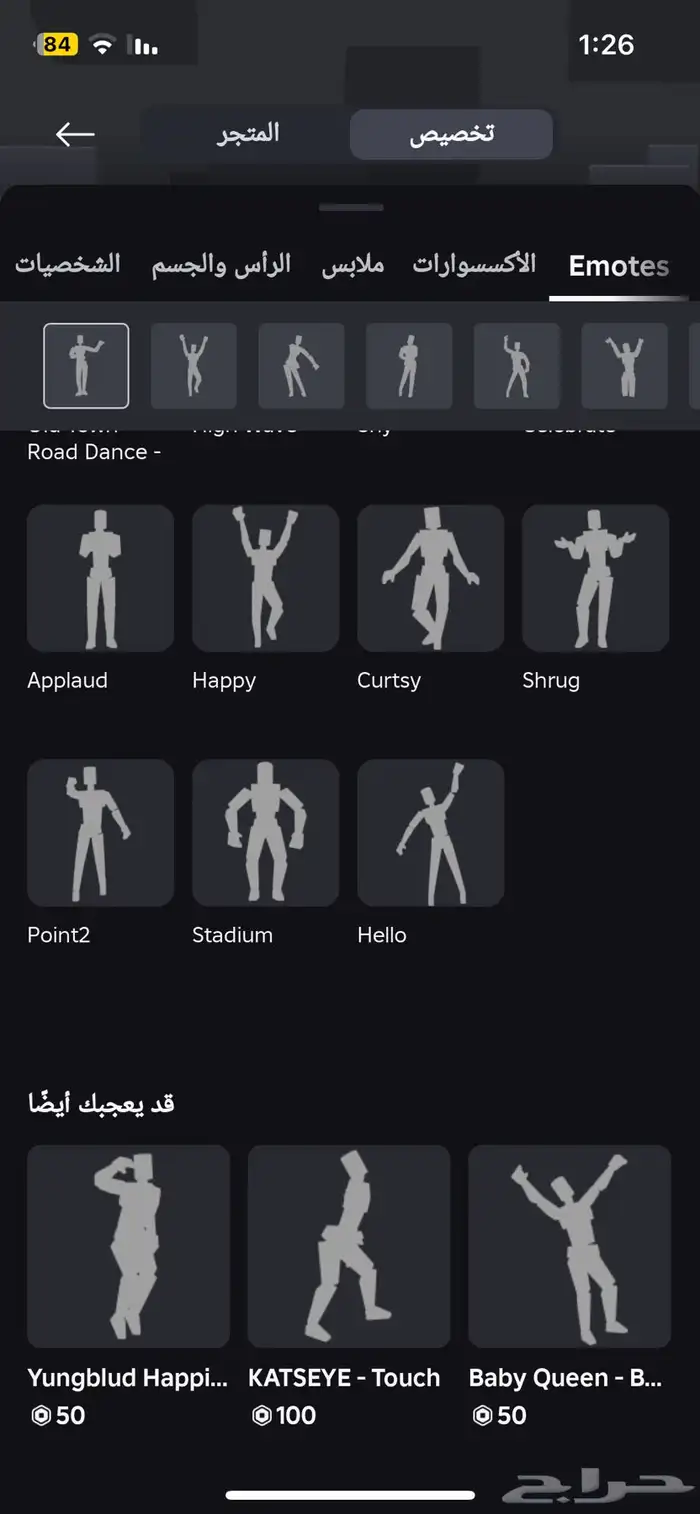700x1514 pixels.
Task: Select the Shrug emote
Action: pos(595,579)
